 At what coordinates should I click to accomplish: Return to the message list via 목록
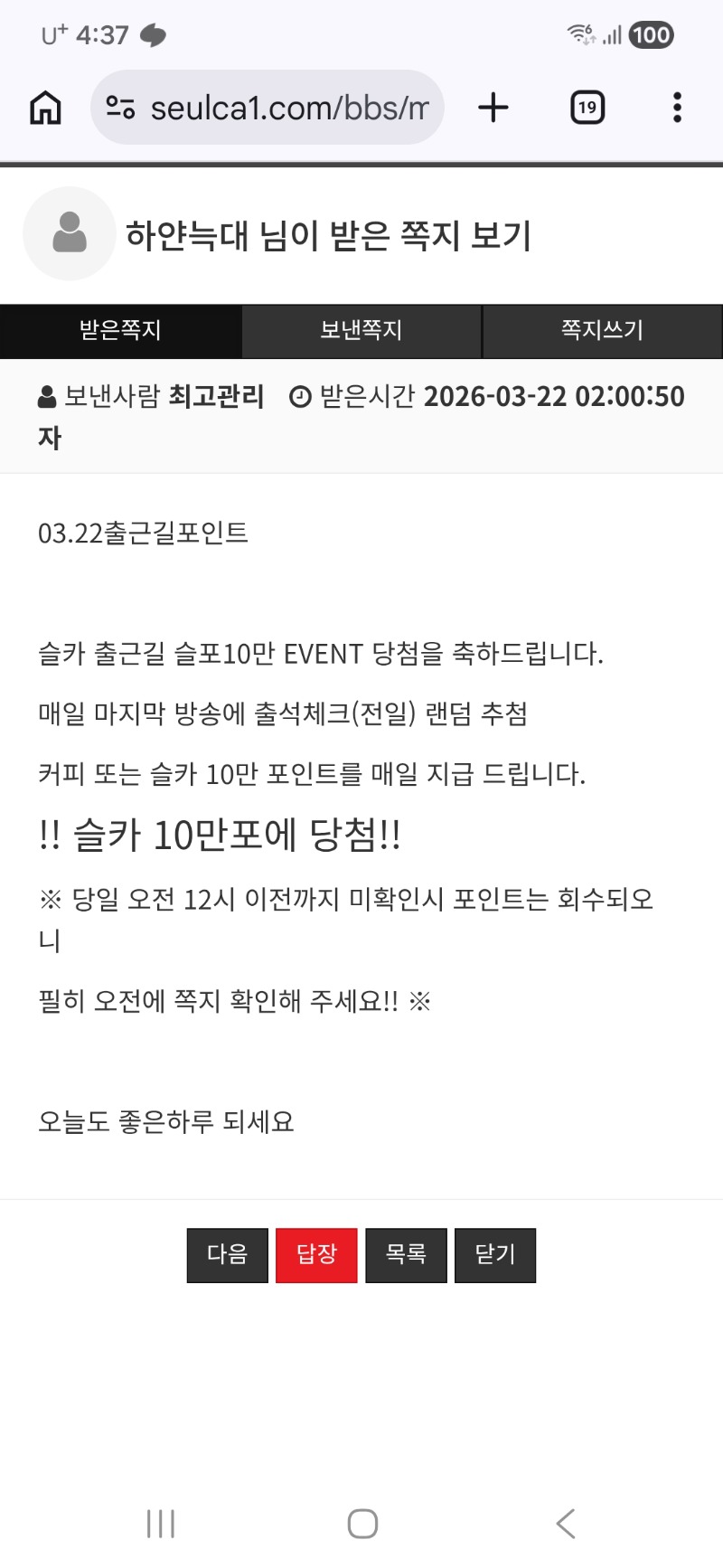[x=406, y=1254]
